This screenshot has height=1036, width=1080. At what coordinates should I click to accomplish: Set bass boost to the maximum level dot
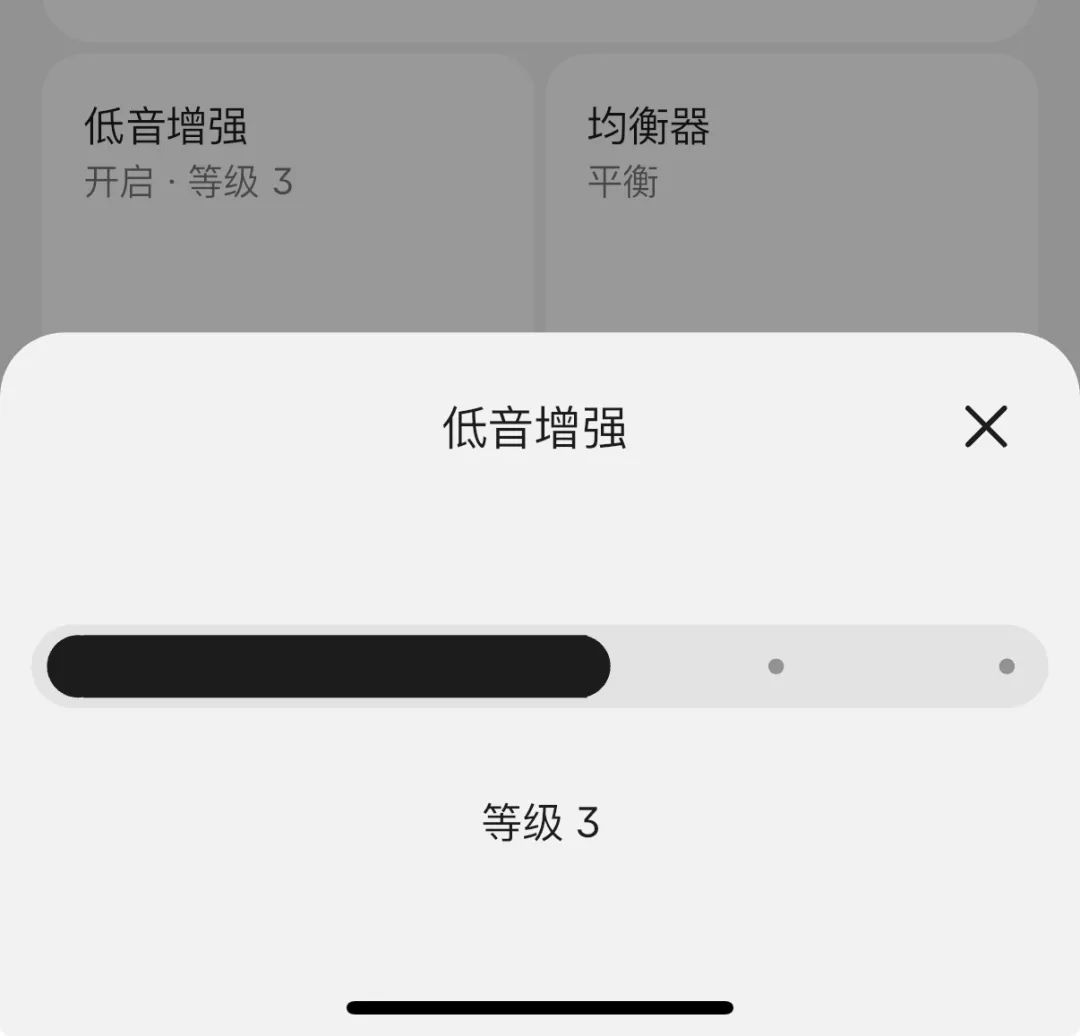pos(1006,666)
